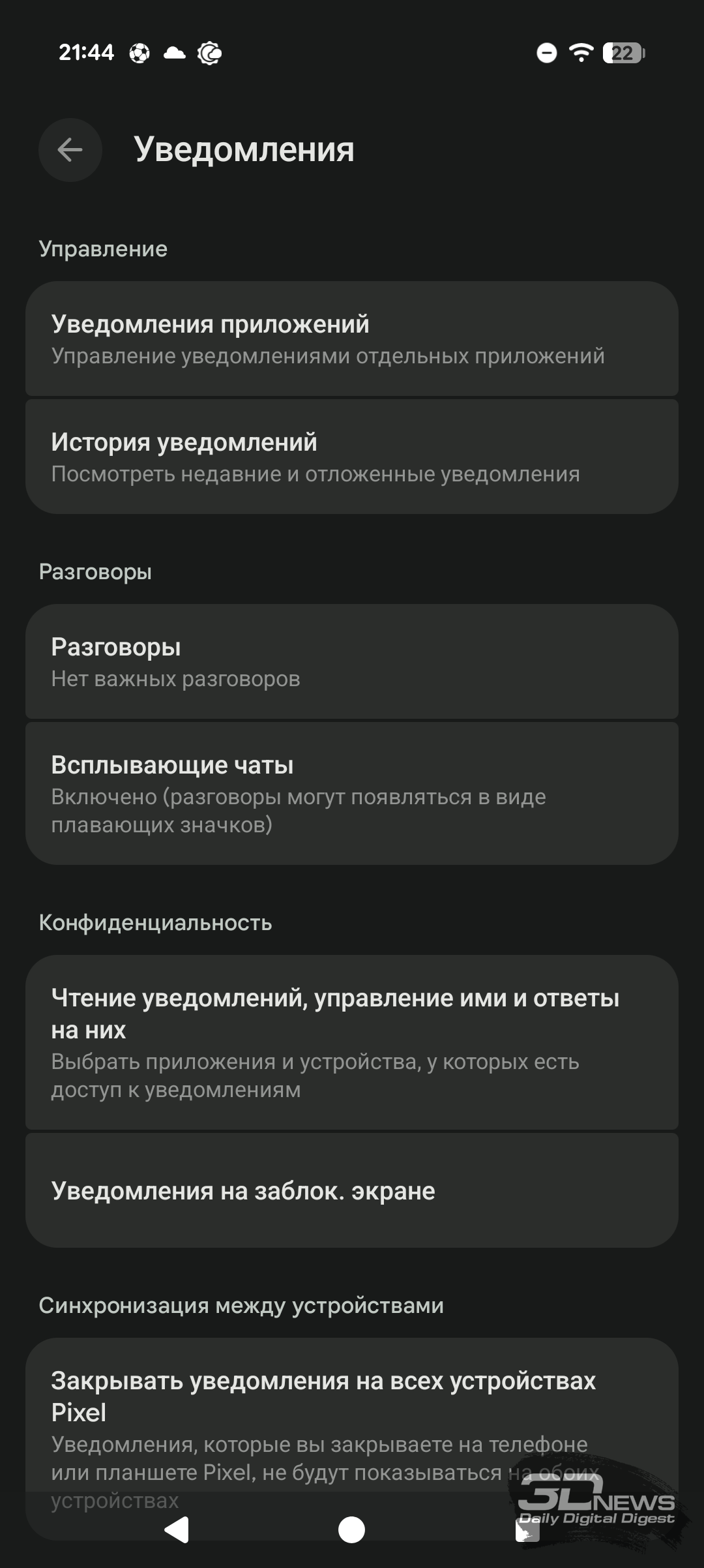Open the Разговоры row
The width and height of the screenshot is (704, 1568).
[x=352, y=661]
